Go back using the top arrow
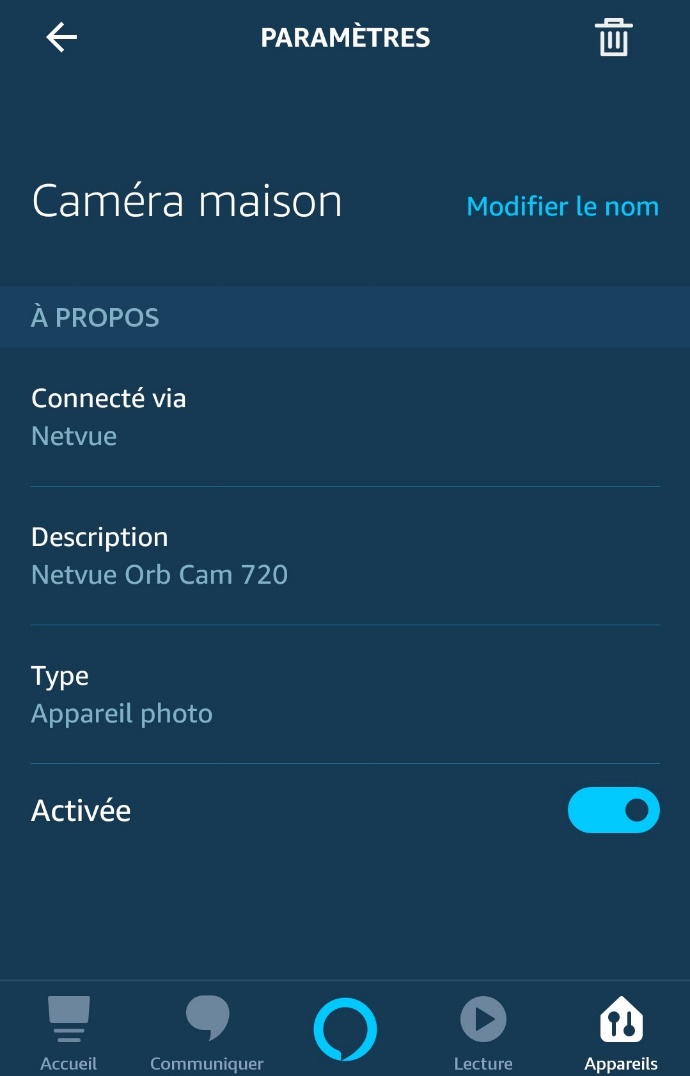690x1076 pixels. [61, 38]
